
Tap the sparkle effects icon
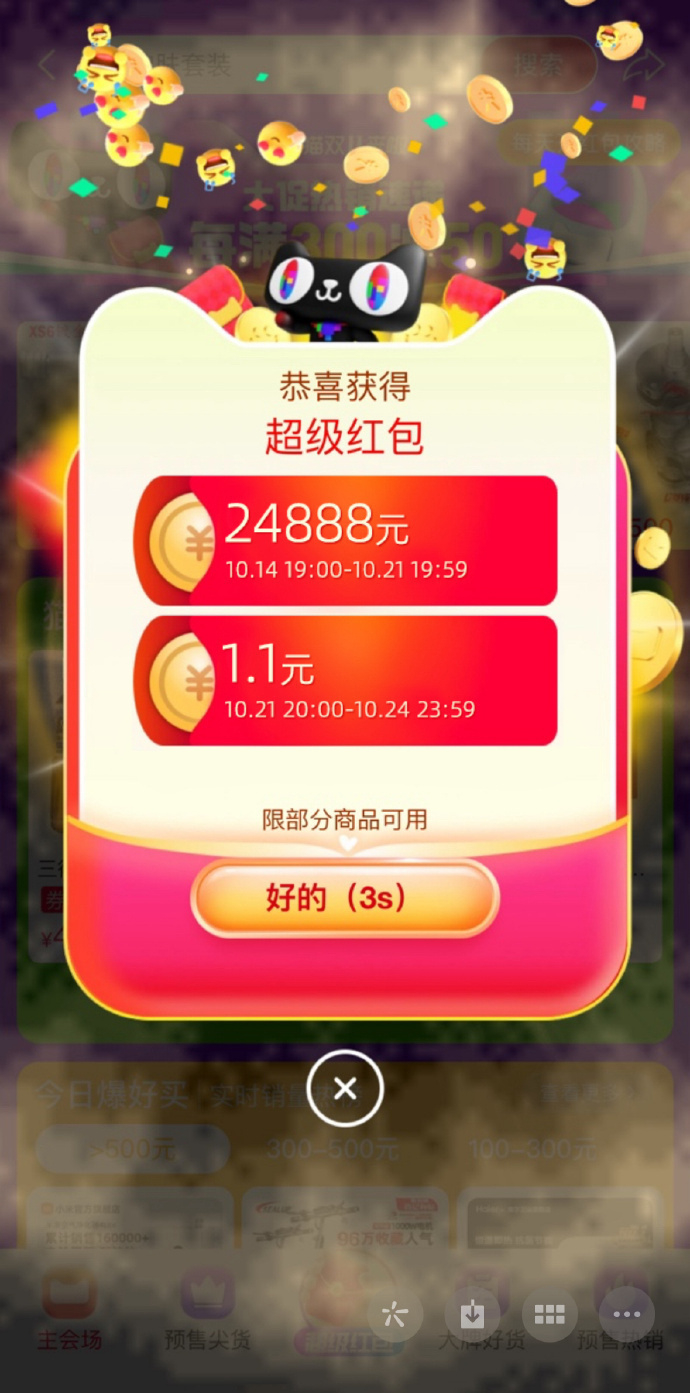pos(395,1314)
